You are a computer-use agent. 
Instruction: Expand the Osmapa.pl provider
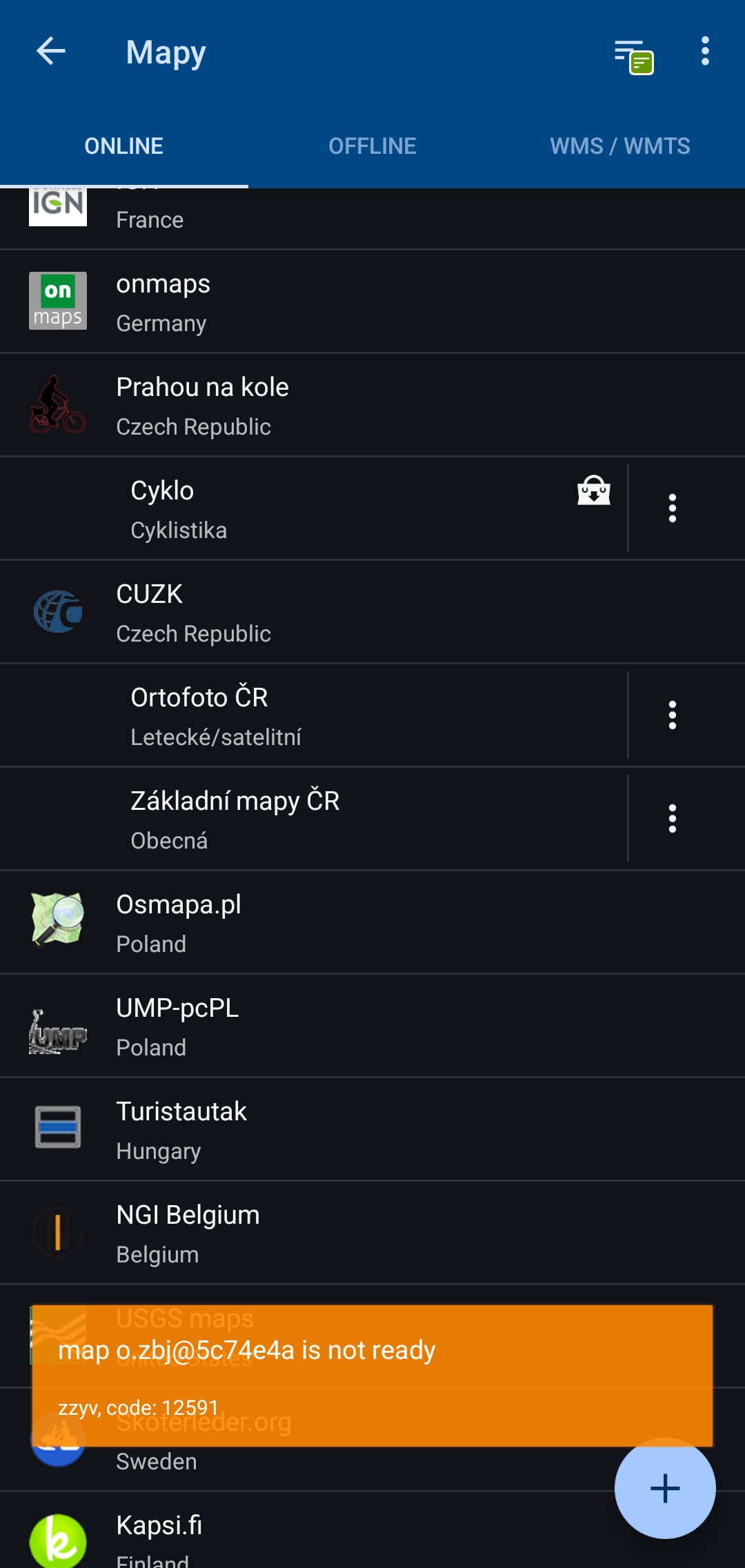pyautogui.click(x=372, y=923)
